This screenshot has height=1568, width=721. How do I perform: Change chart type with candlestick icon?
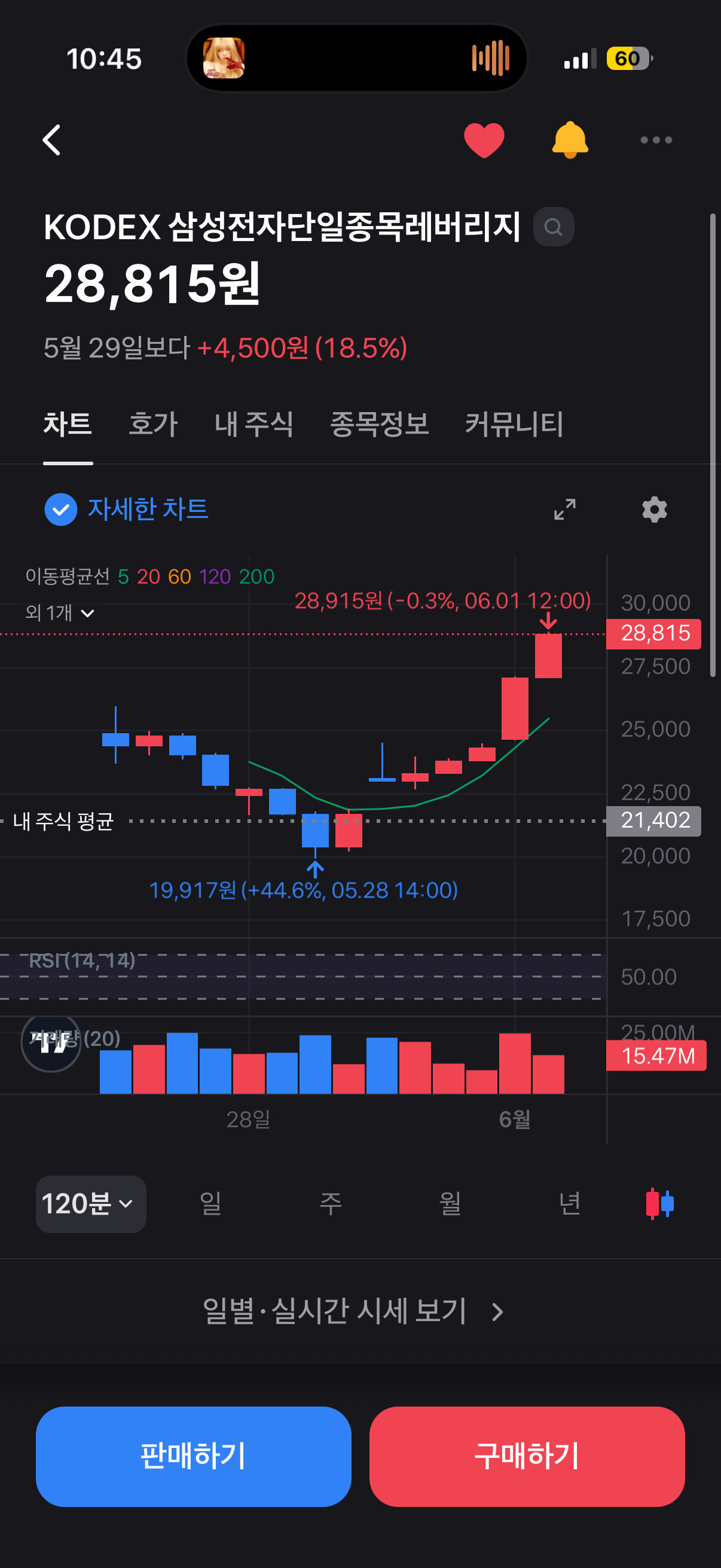659,1204
